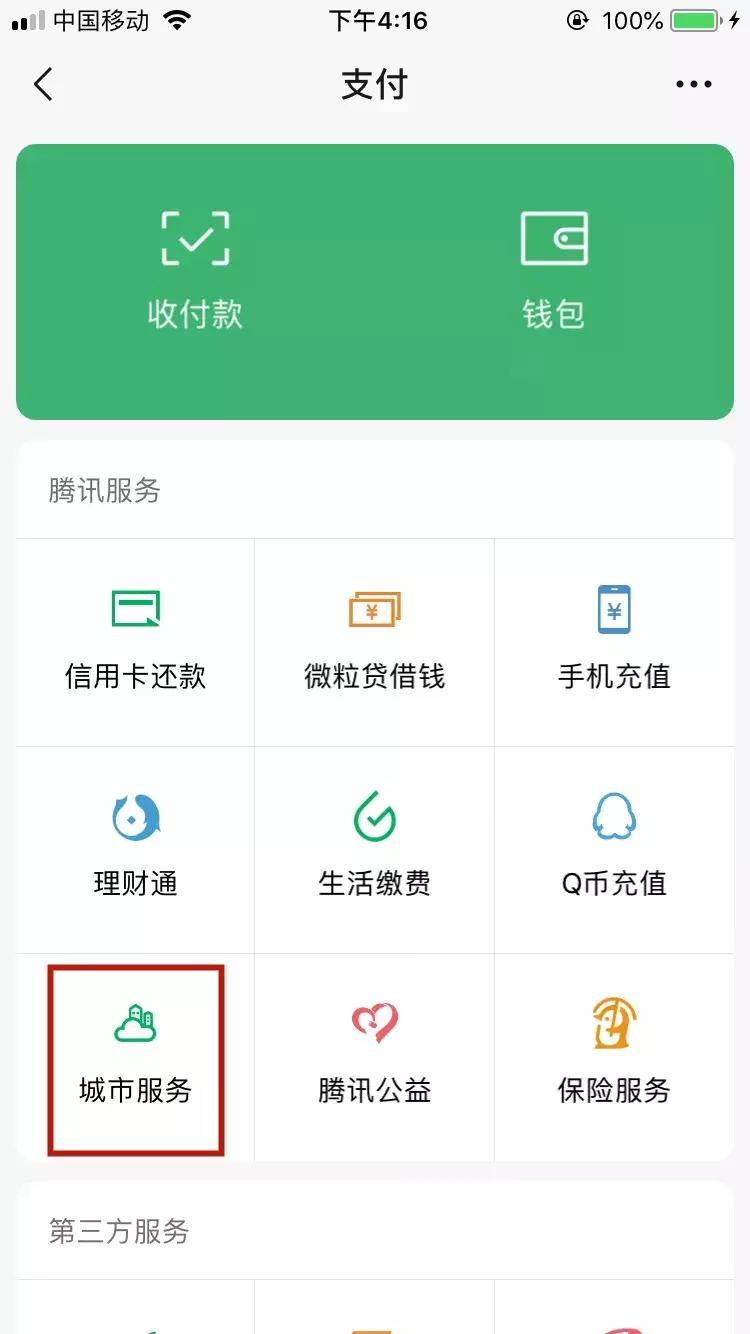The image size is (750, 1334).
Task: Open the three-dot more options menu
Action: pyautogui.click(x=693, y=84)
